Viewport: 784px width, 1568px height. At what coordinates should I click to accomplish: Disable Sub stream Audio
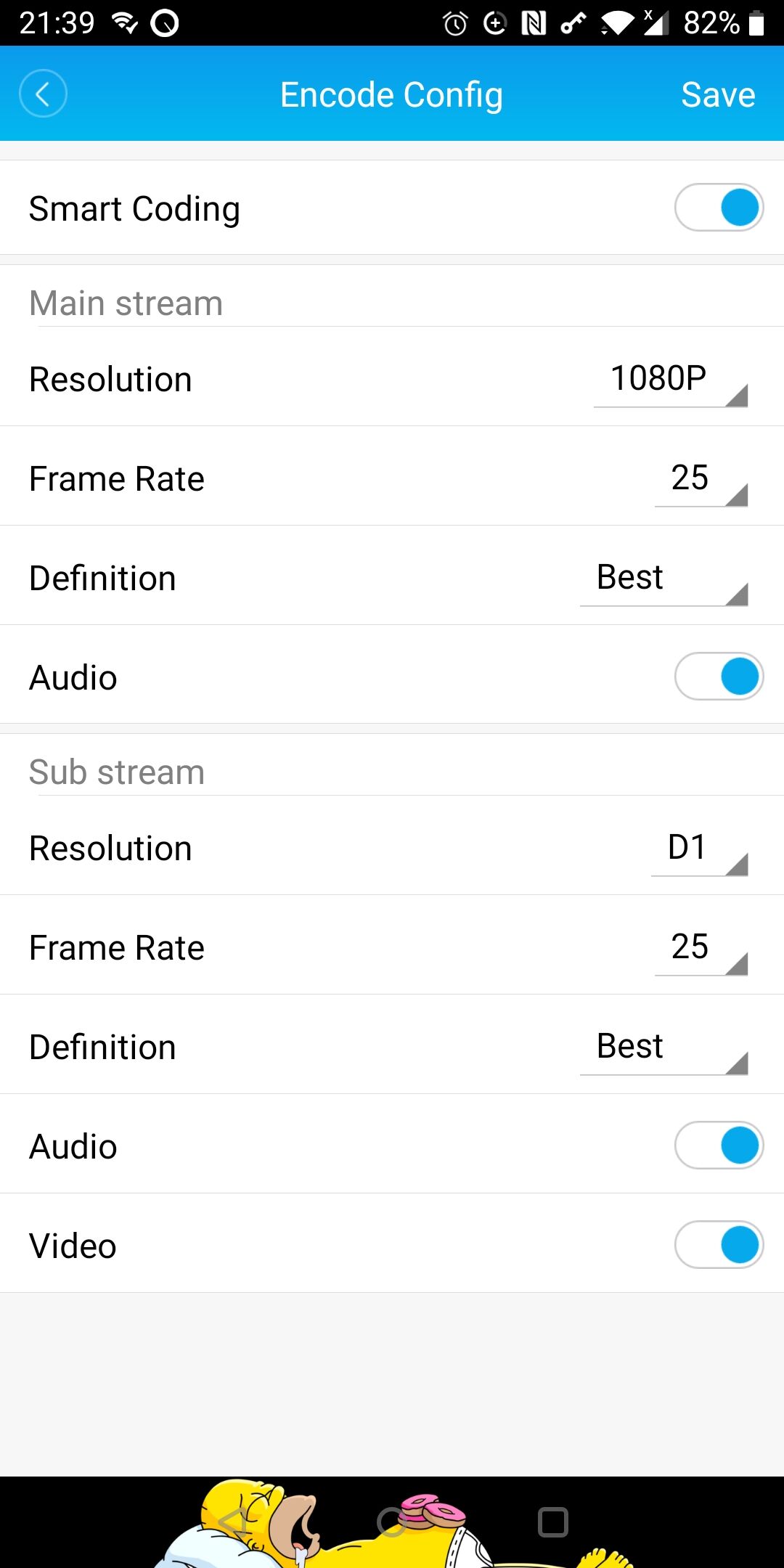point(719,1146)
